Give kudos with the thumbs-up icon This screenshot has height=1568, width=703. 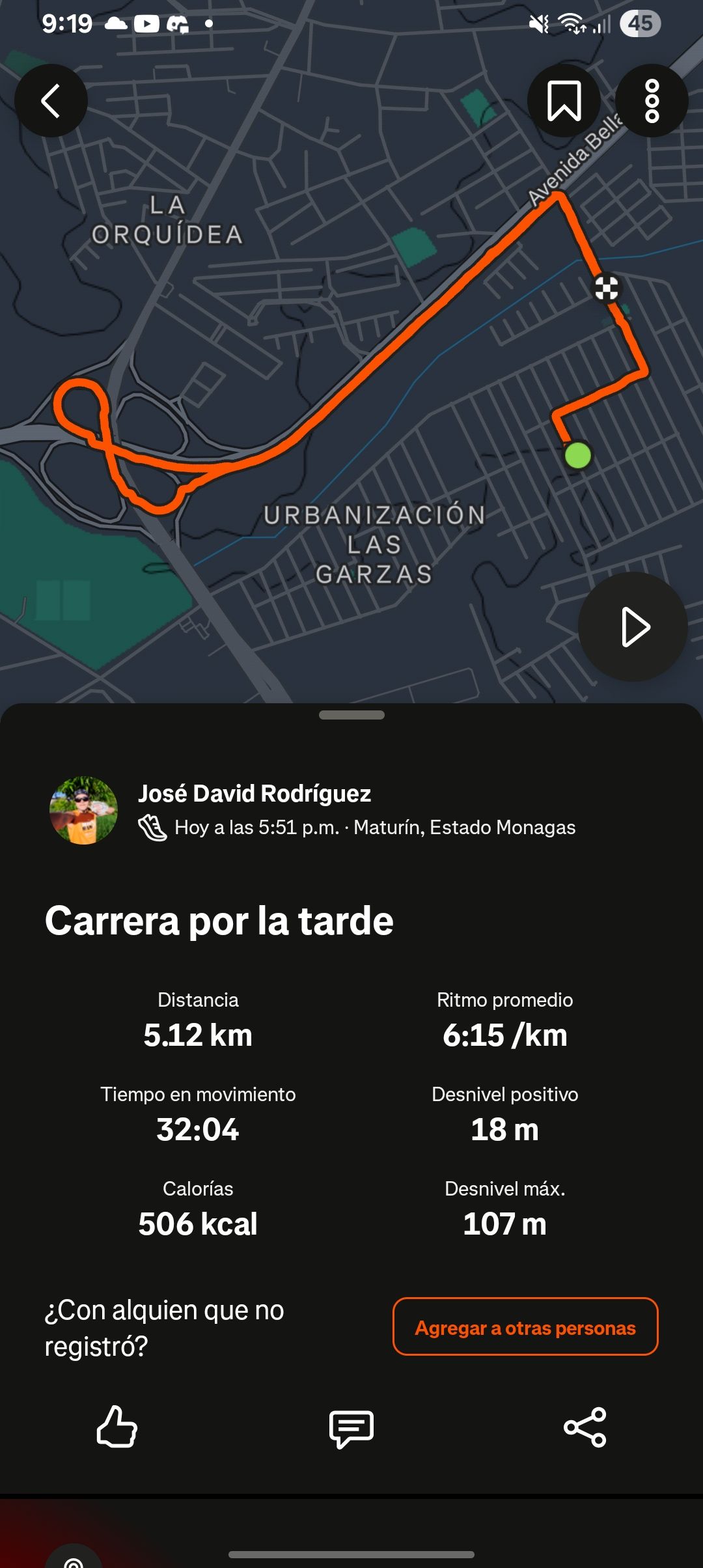click(117, 1427)
